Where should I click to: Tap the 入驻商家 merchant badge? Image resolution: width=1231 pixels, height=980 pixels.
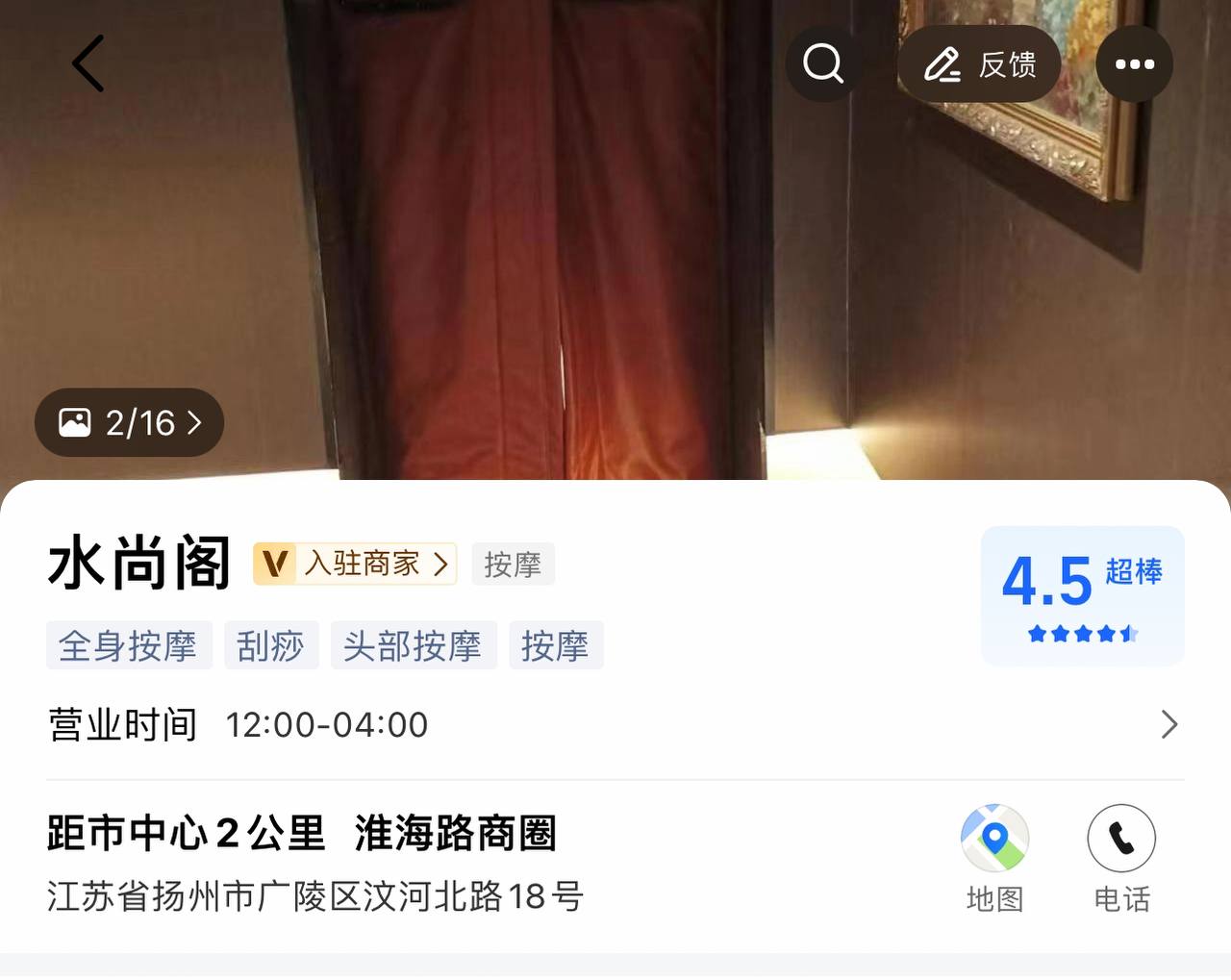pos(355,564)
